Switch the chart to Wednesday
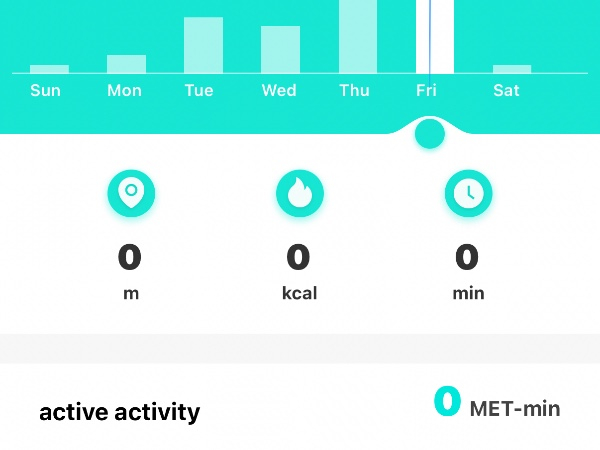 tap(280, 50)
